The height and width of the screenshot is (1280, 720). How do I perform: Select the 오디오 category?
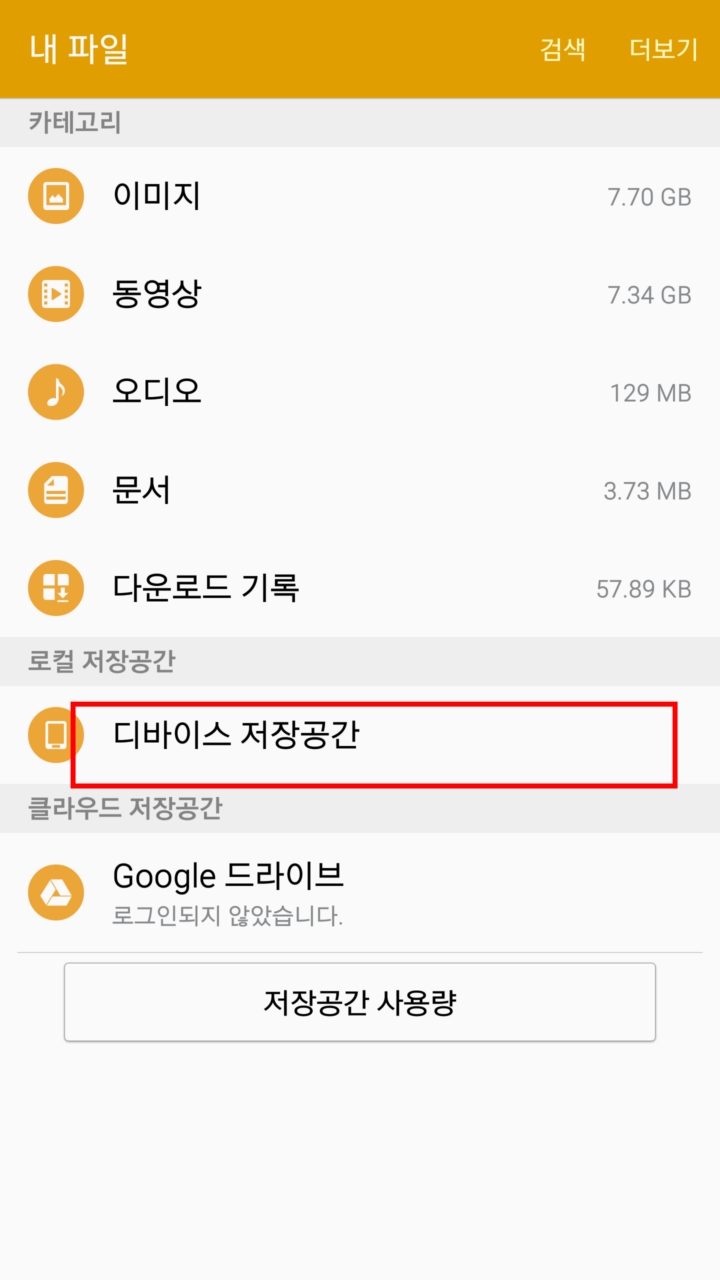click(x=360, y=392)
